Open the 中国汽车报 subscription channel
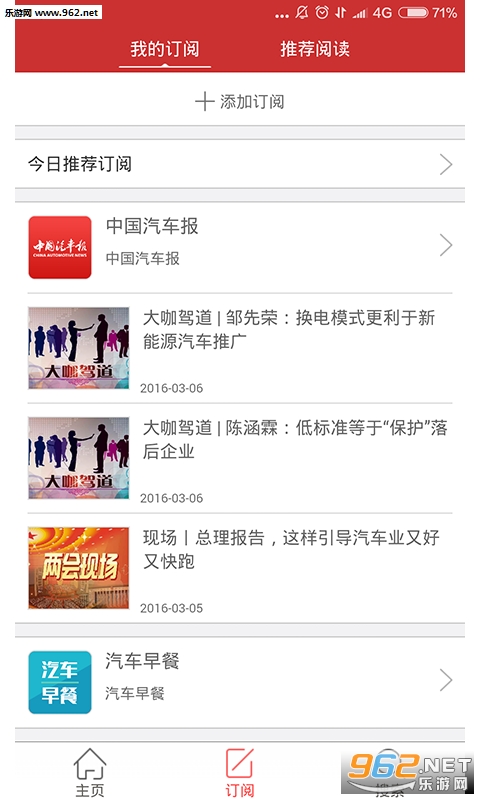The height and width of the screenshot is (800, 480). point(240,247)
